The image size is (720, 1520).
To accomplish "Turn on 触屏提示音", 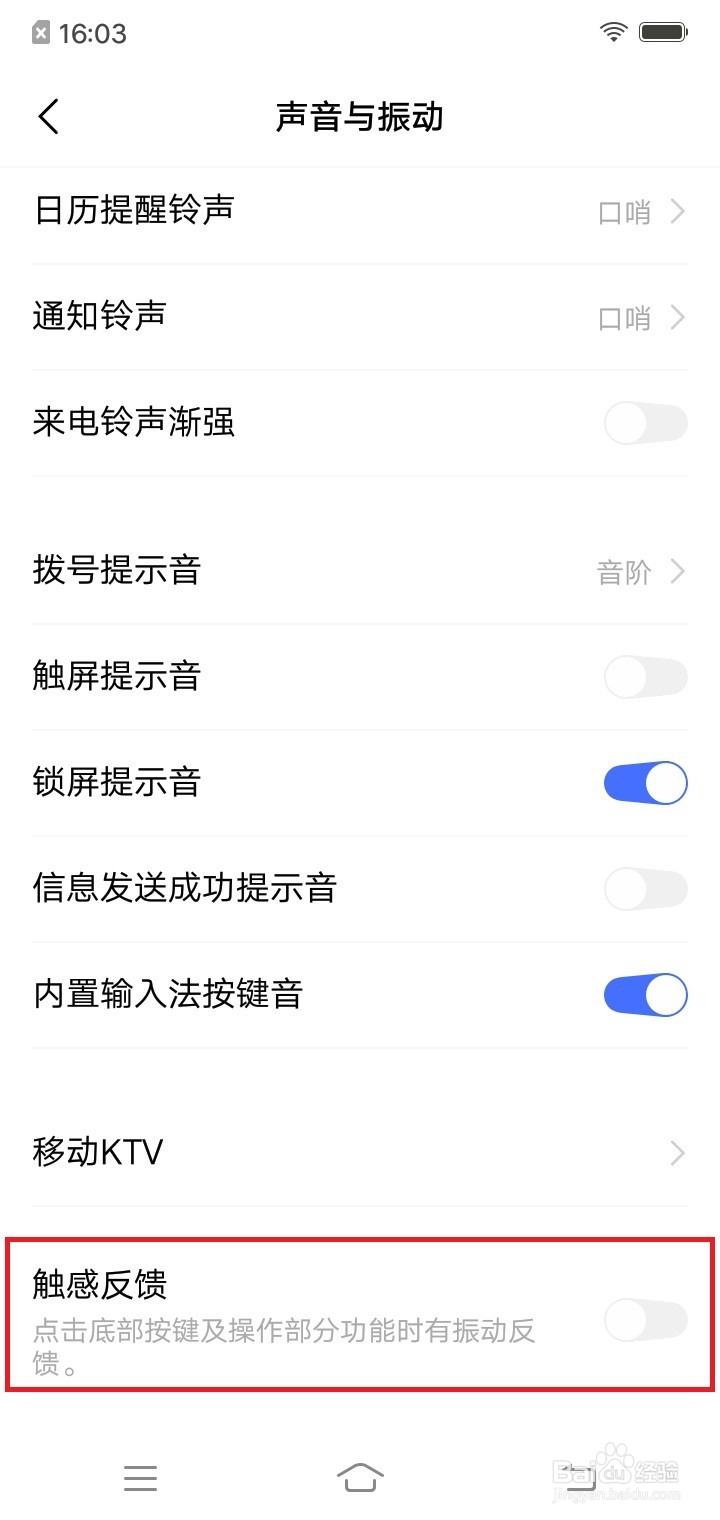I will (x=645, y=677).
